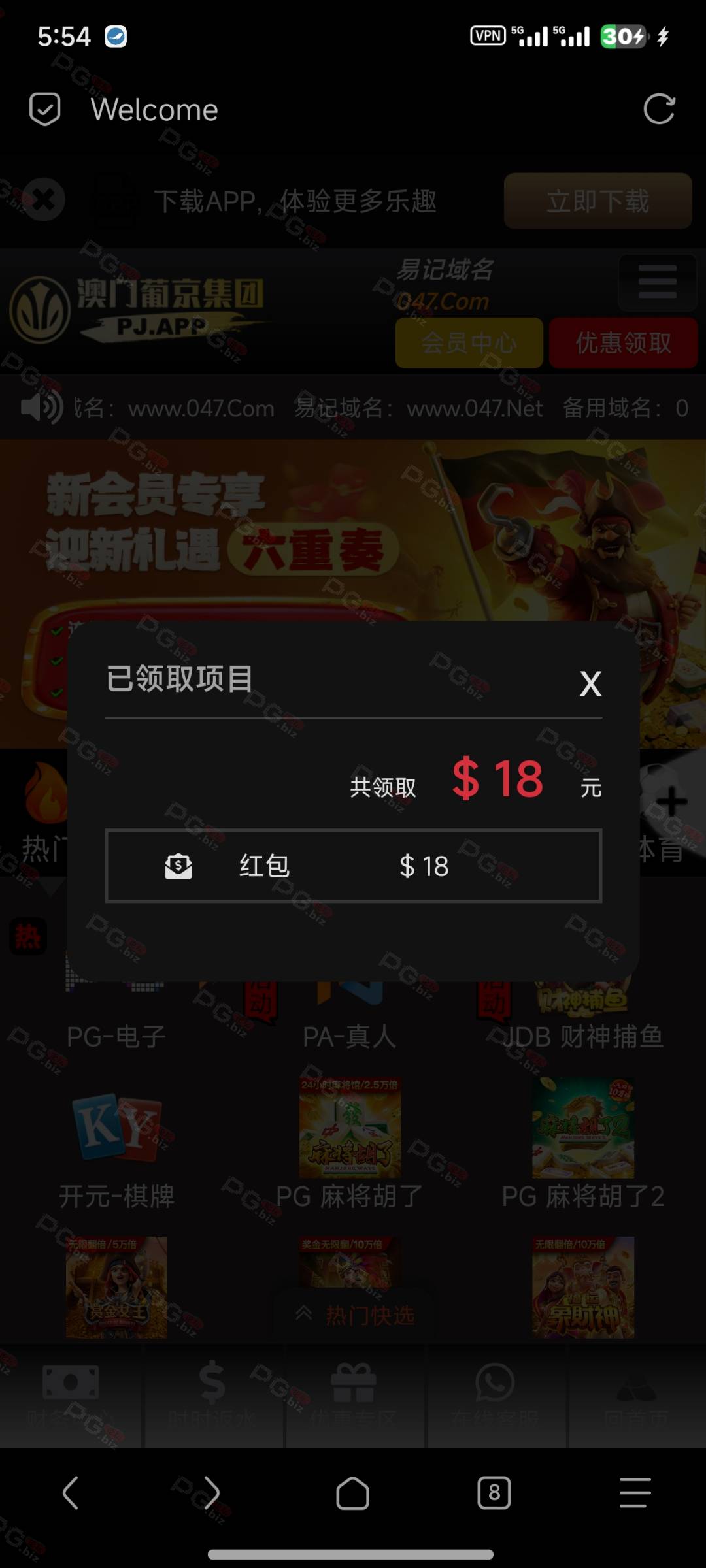Reload the page with the refresh icon
Screen dimensions: 706x1568
tap(659, 109)
